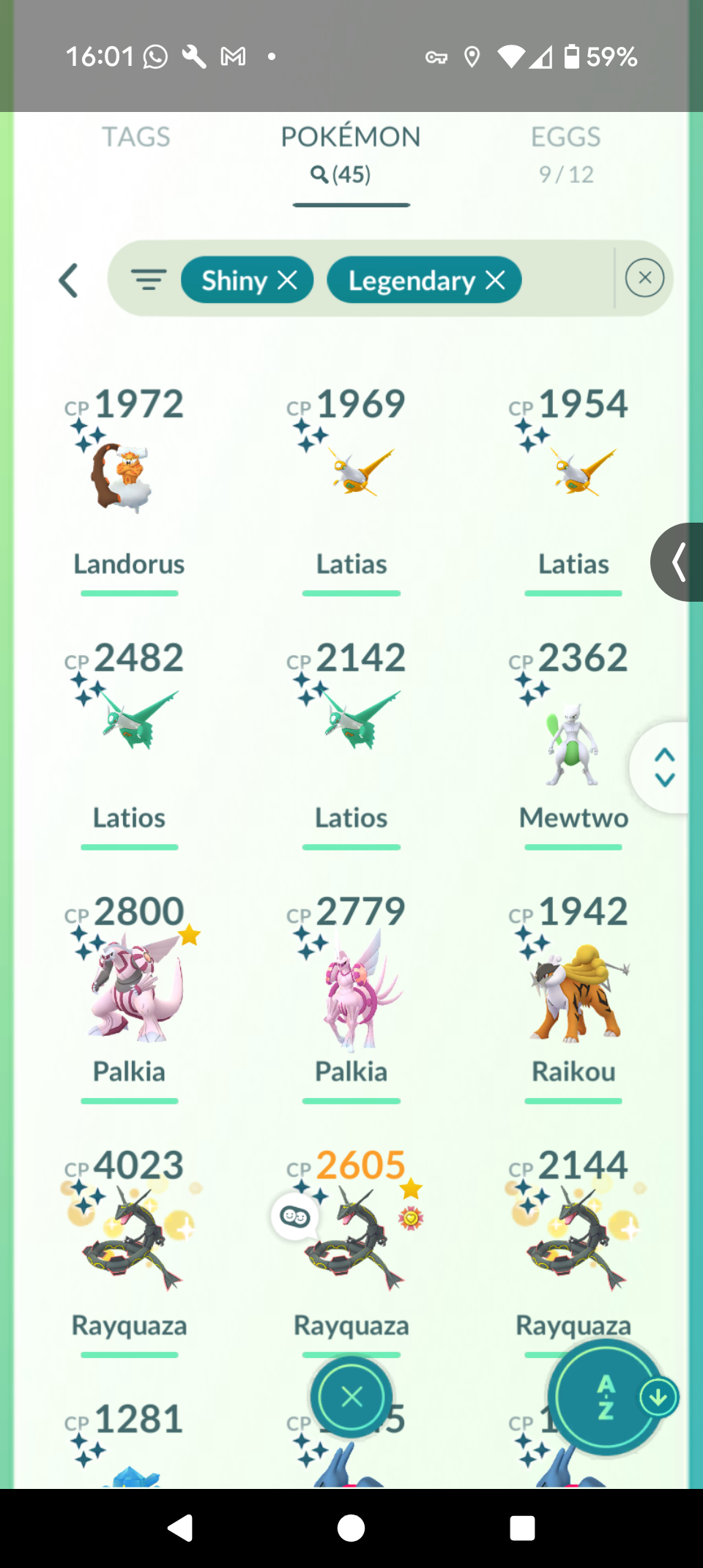Open the filter options icon

pos(149,280)
